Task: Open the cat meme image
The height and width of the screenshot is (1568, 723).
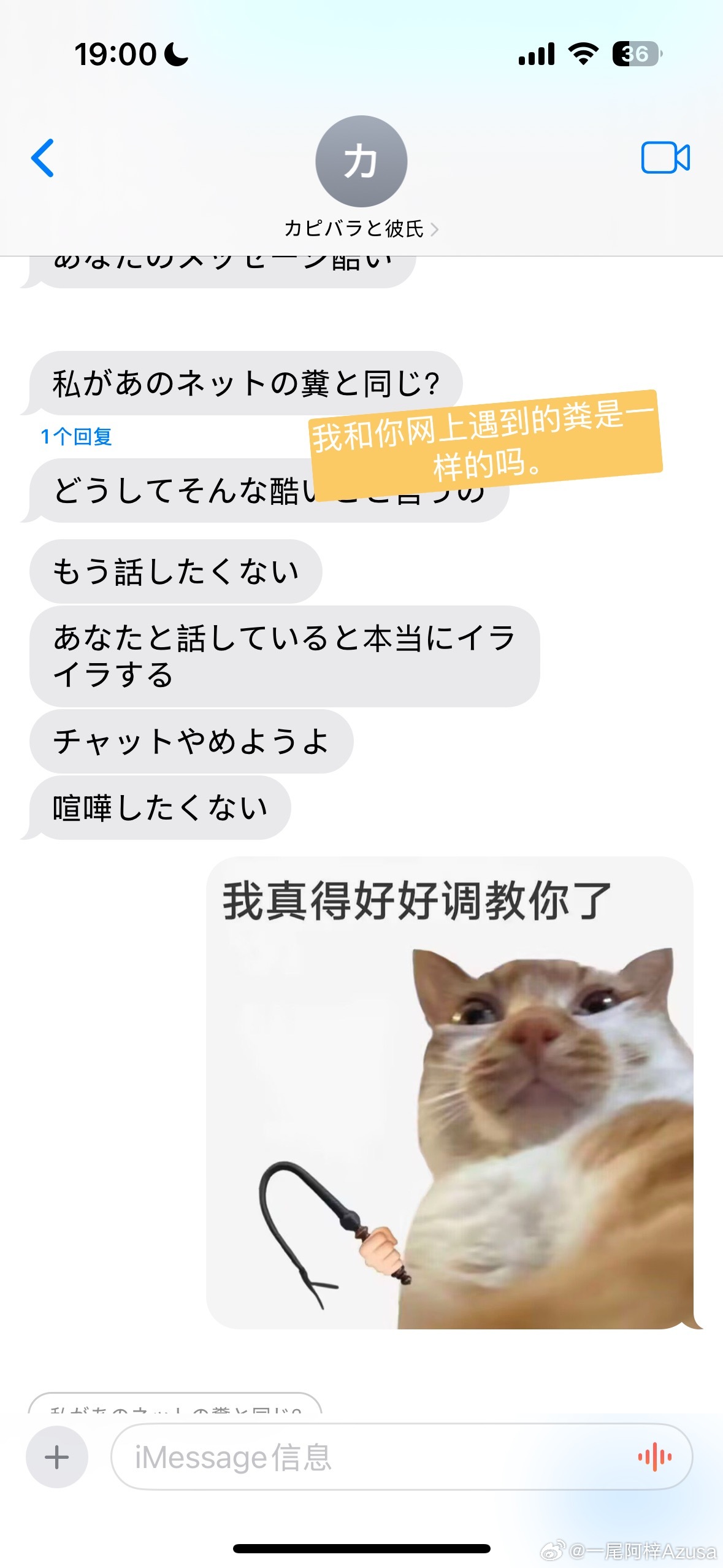Action: (449, 1093)
